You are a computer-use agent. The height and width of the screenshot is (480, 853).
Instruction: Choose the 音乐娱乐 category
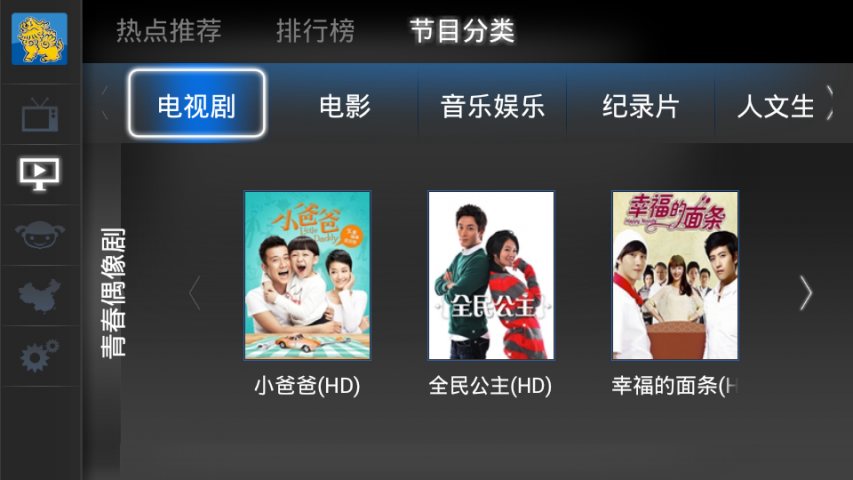pyautogui.click(x=492, y=106)
